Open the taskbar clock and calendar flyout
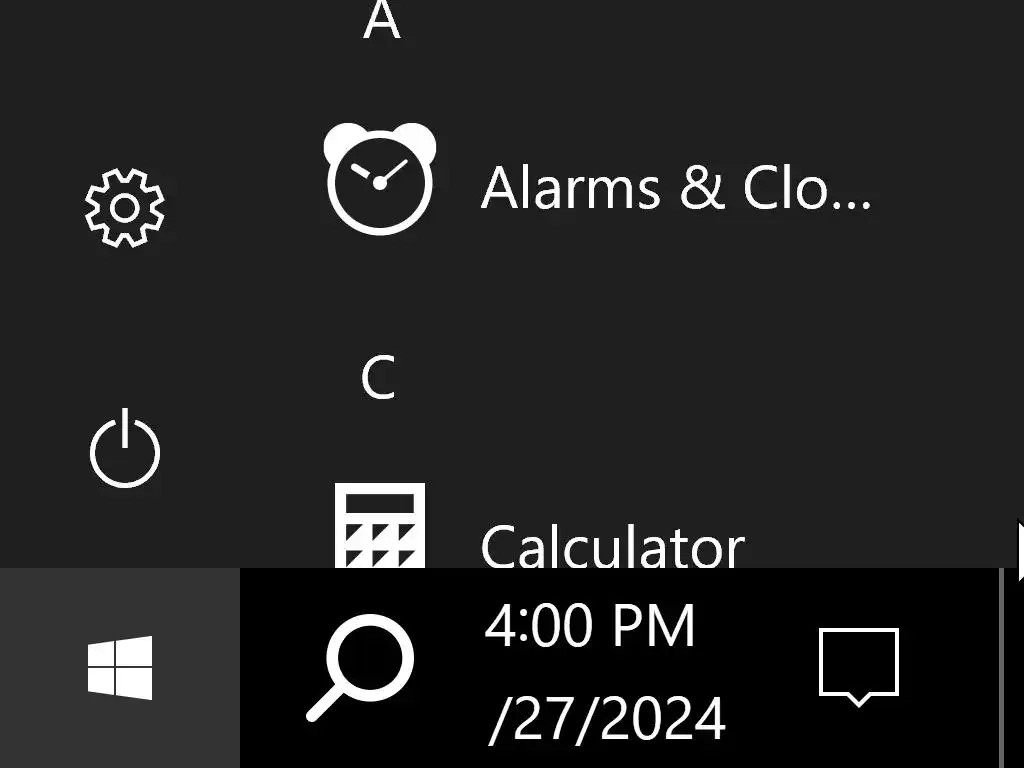This screenshot has height=768, width=1024. (600, 670)
